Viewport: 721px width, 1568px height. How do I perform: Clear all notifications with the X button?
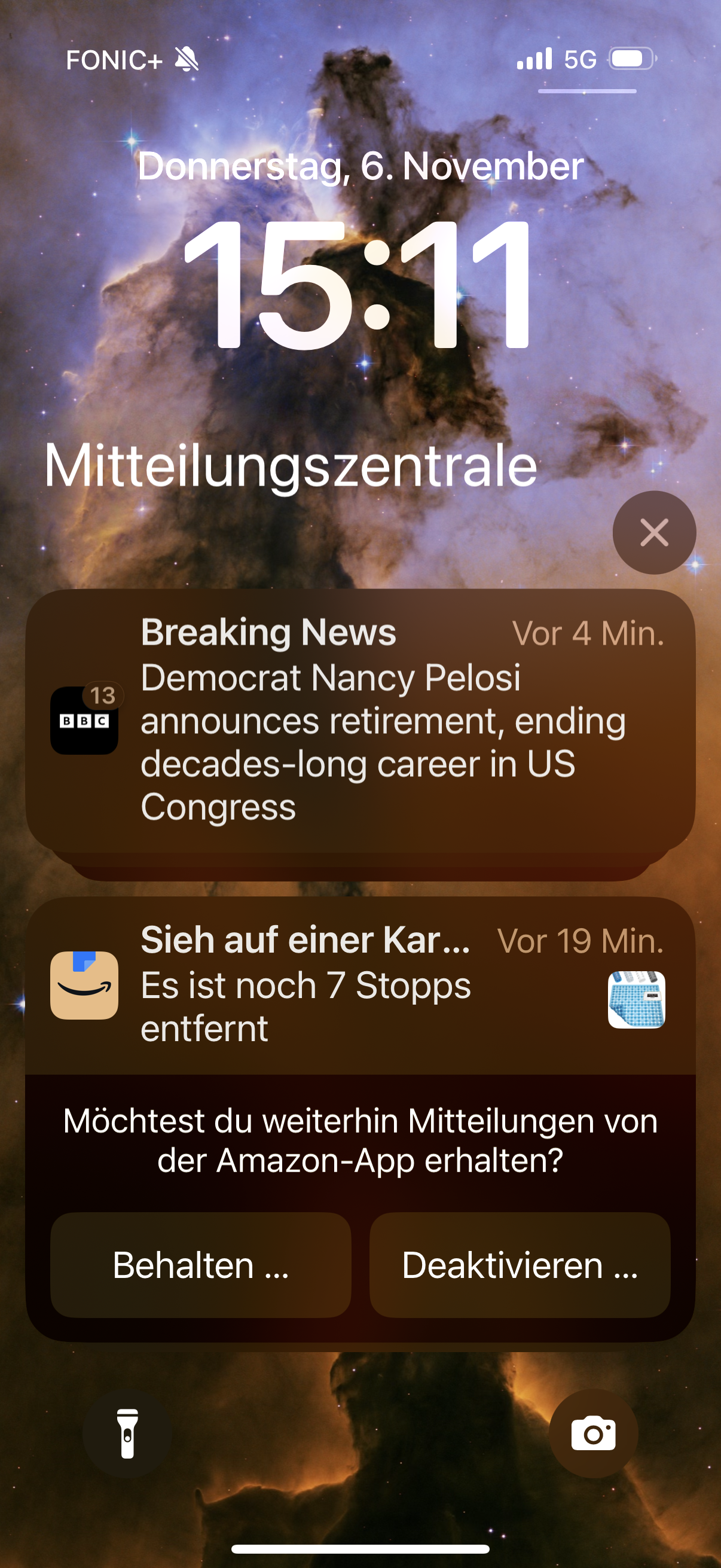click(x=654, y=533)
